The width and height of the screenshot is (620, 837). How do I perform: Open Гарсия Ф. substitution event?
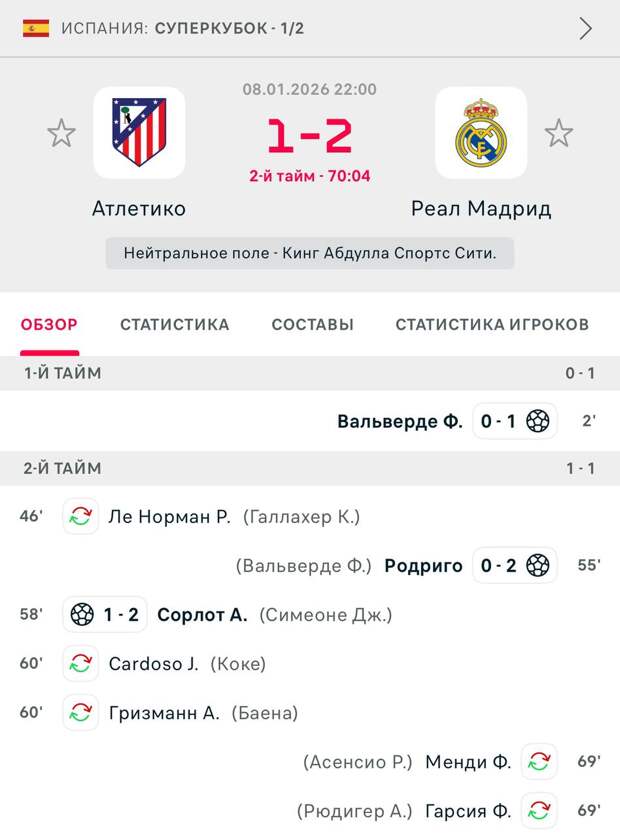point(467,810)
